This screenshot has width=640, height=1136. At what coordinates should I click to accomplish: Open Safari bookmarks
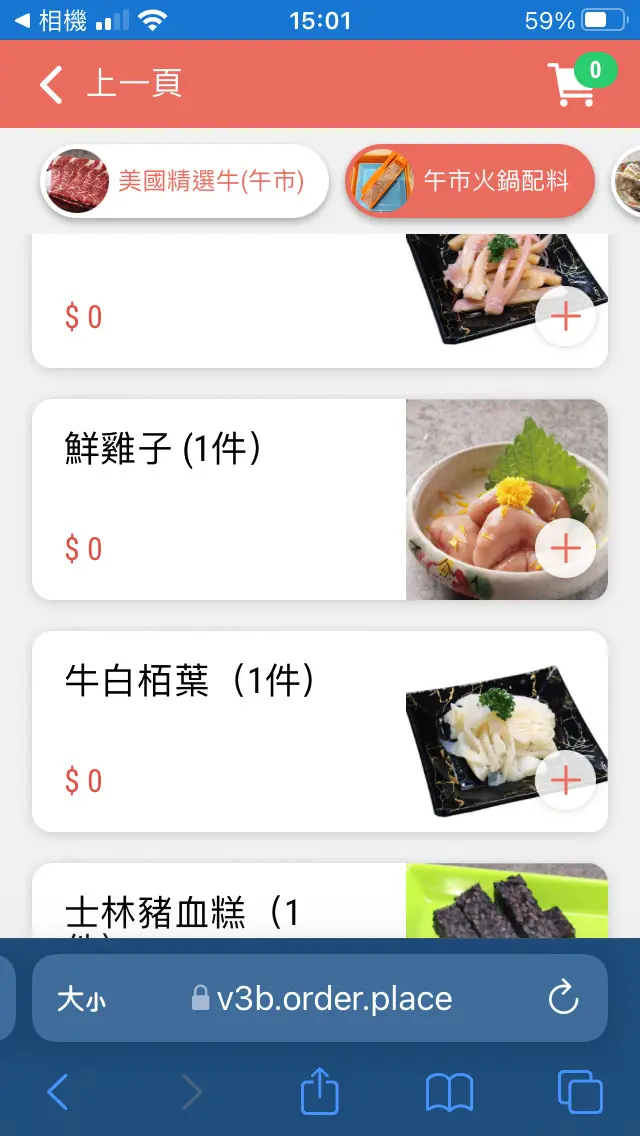point(449,1092)
